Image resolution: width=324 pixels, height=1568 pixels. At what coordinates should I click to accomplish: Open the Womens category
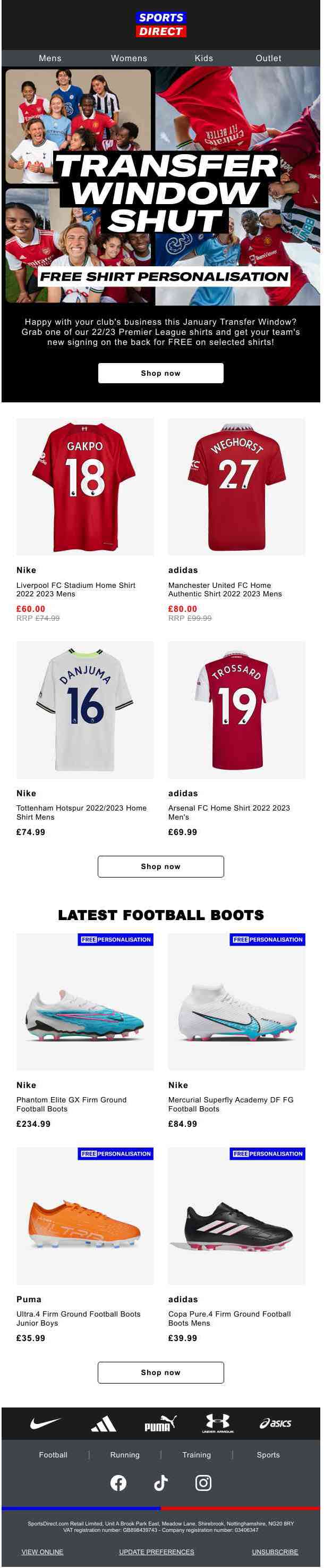pos(129,58)
